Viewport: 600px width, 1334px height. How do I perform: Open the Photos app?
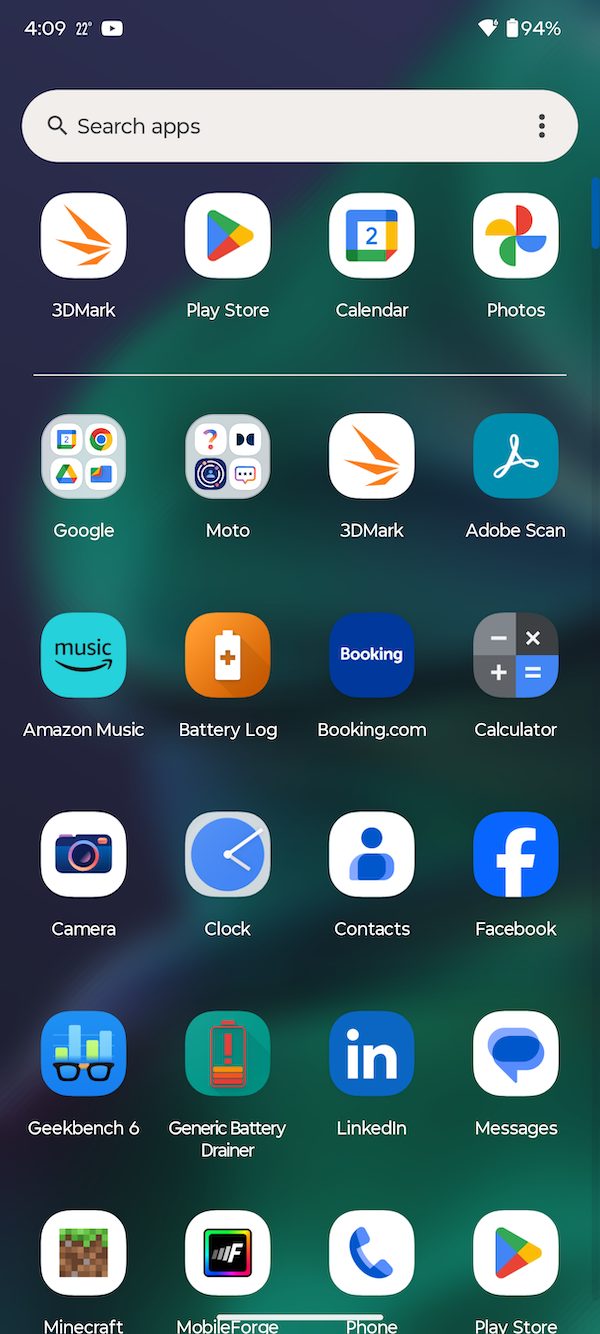pos(516,236)
